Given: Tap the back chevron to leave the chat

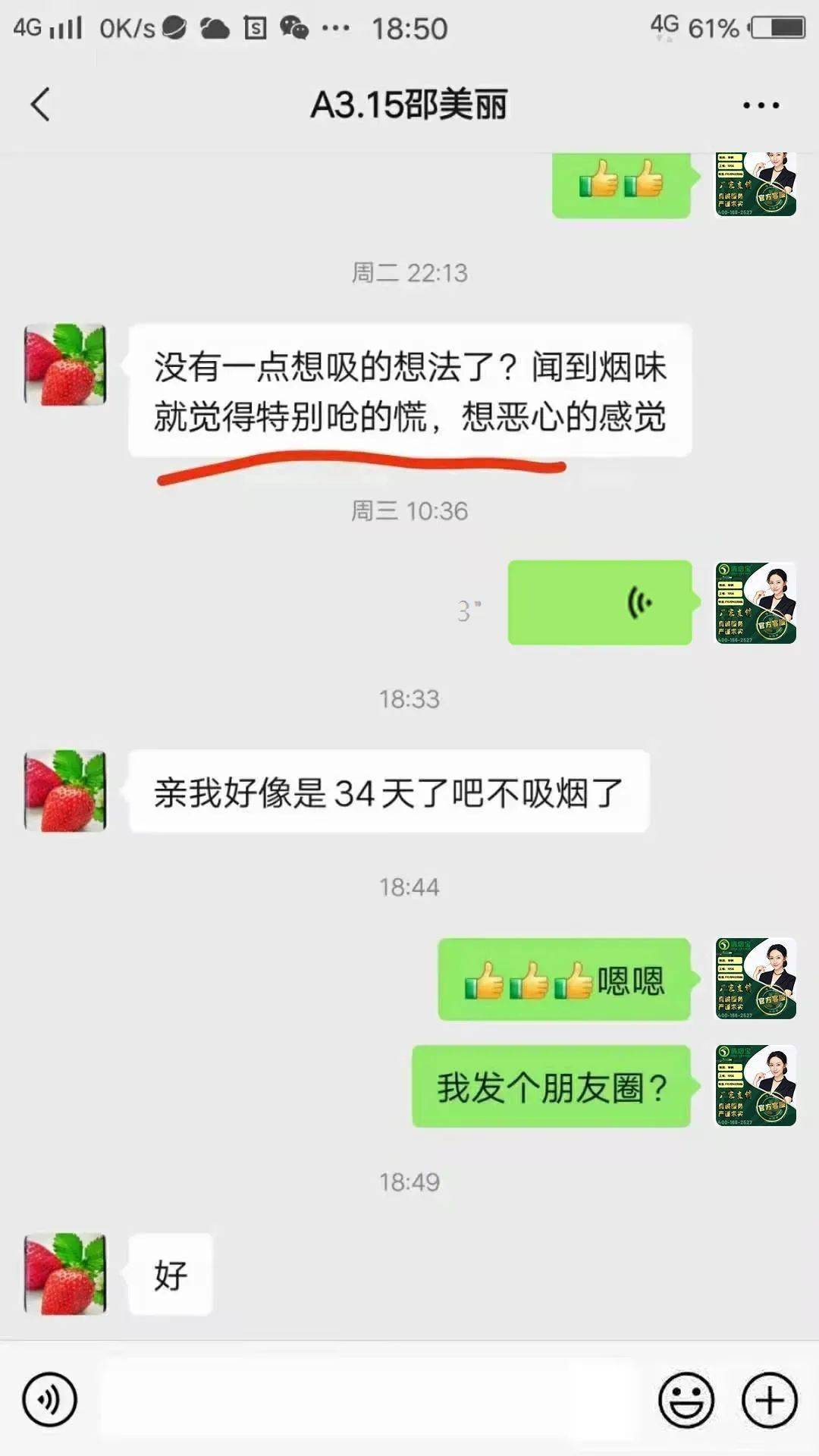Looking at the screenshot, I should [x=39, y=105].
